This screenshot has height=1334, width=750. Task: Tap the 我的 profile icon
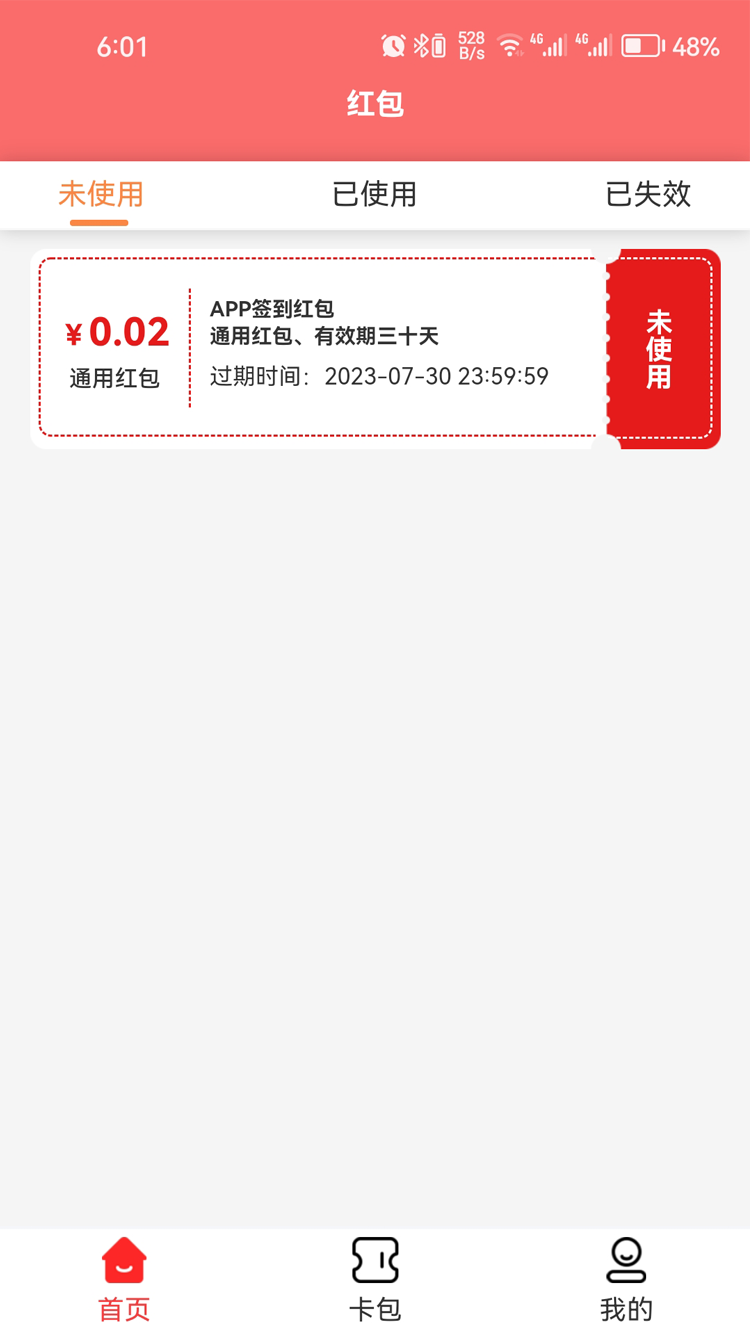(626, 1260)
